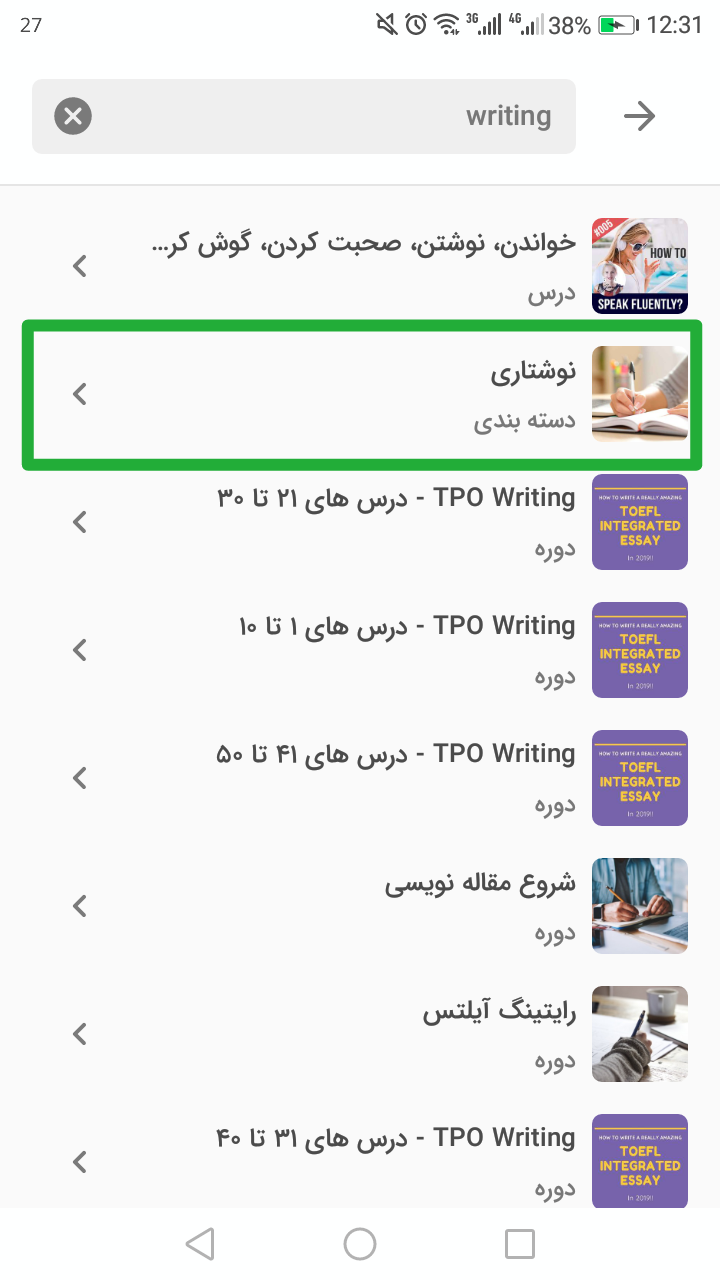
Task: Open TPO Writing course lessons ۱ تا ۱۰
Action: pos(360,650)
